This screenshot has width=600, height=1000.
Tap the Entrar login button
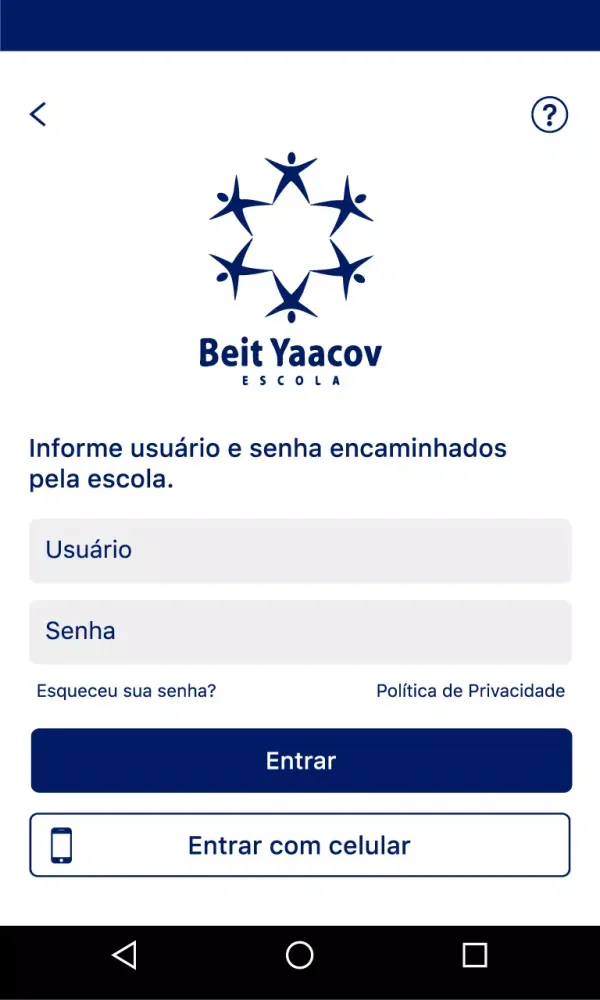[300, 761]
